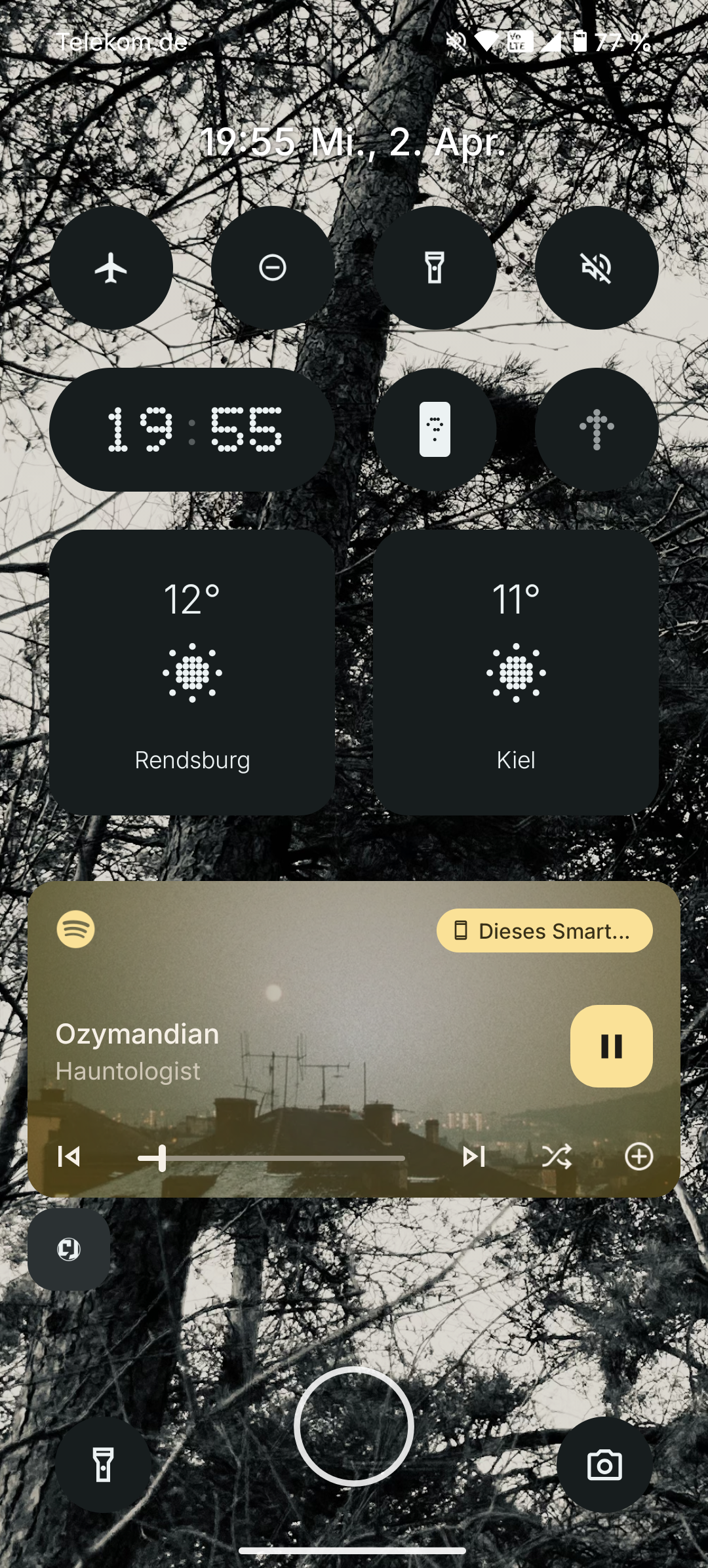Open the camera shortcut
The height and width of the screenshot is (1568, 708).
604,1465
